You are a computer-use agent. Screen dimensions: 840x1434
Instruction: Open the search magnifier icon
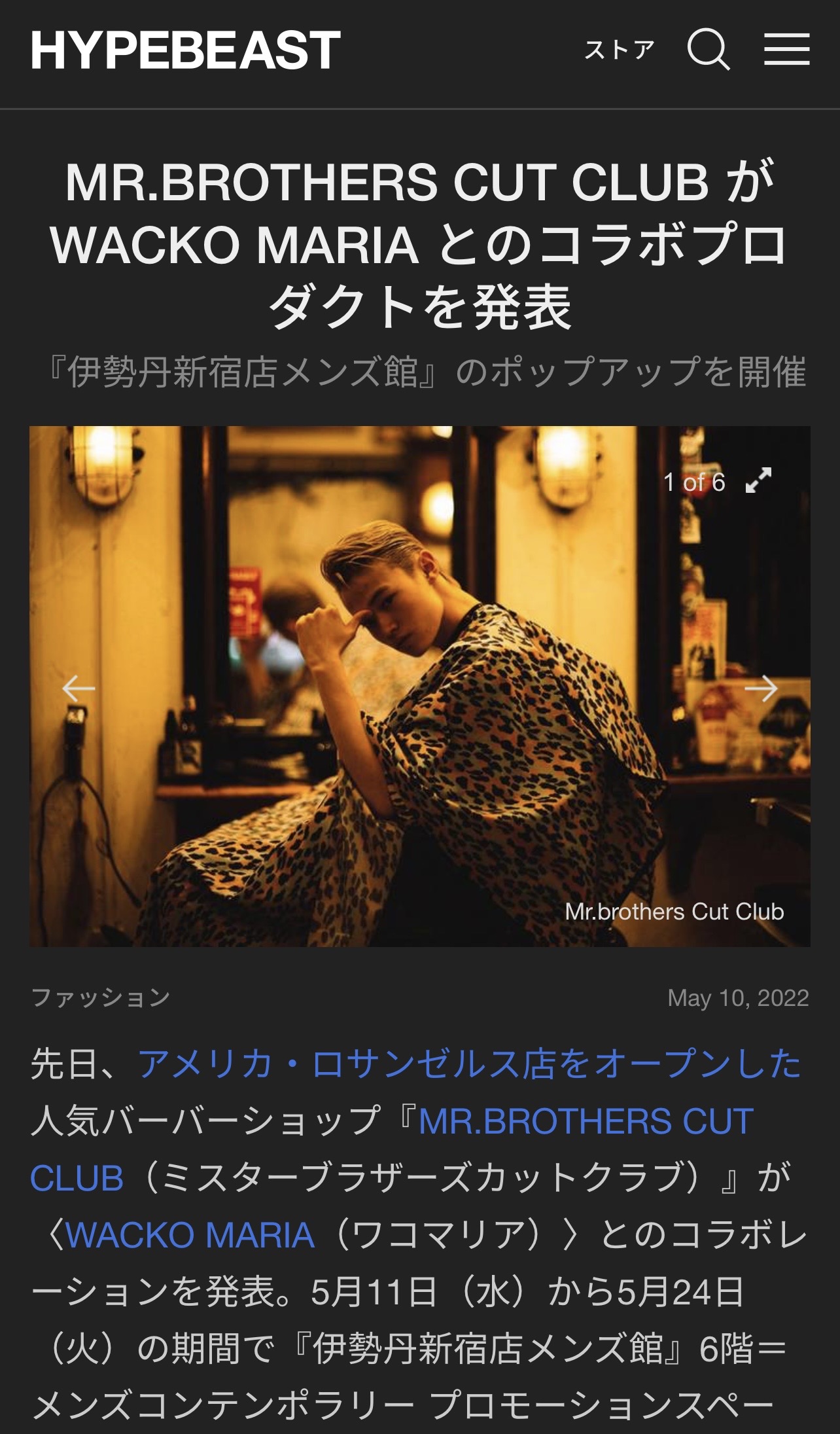708,50
